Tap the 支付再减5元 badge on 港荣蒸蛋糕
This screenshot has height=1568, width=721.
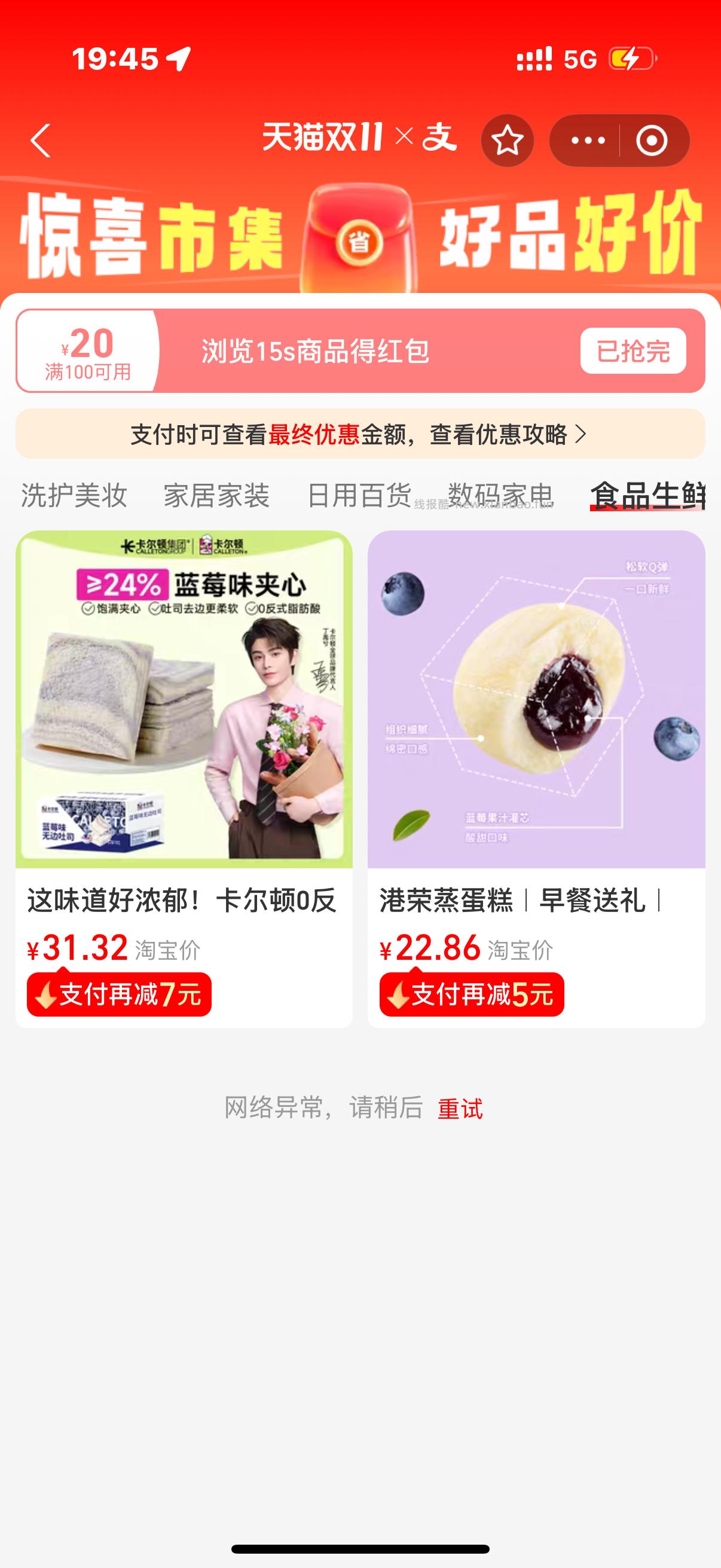point(472,994)
